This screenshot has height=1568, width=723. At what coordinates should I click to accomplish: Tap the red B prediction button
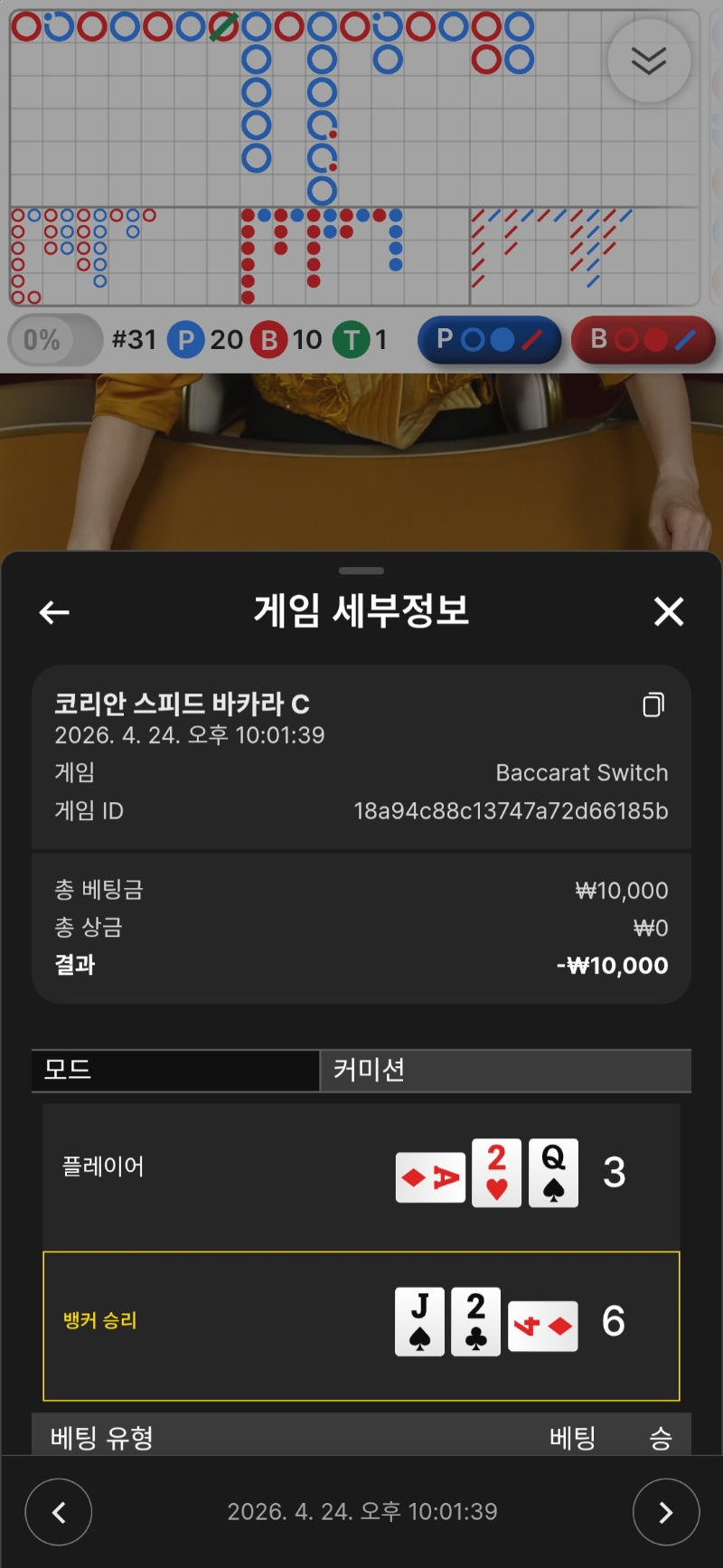[x=643, y=340]
